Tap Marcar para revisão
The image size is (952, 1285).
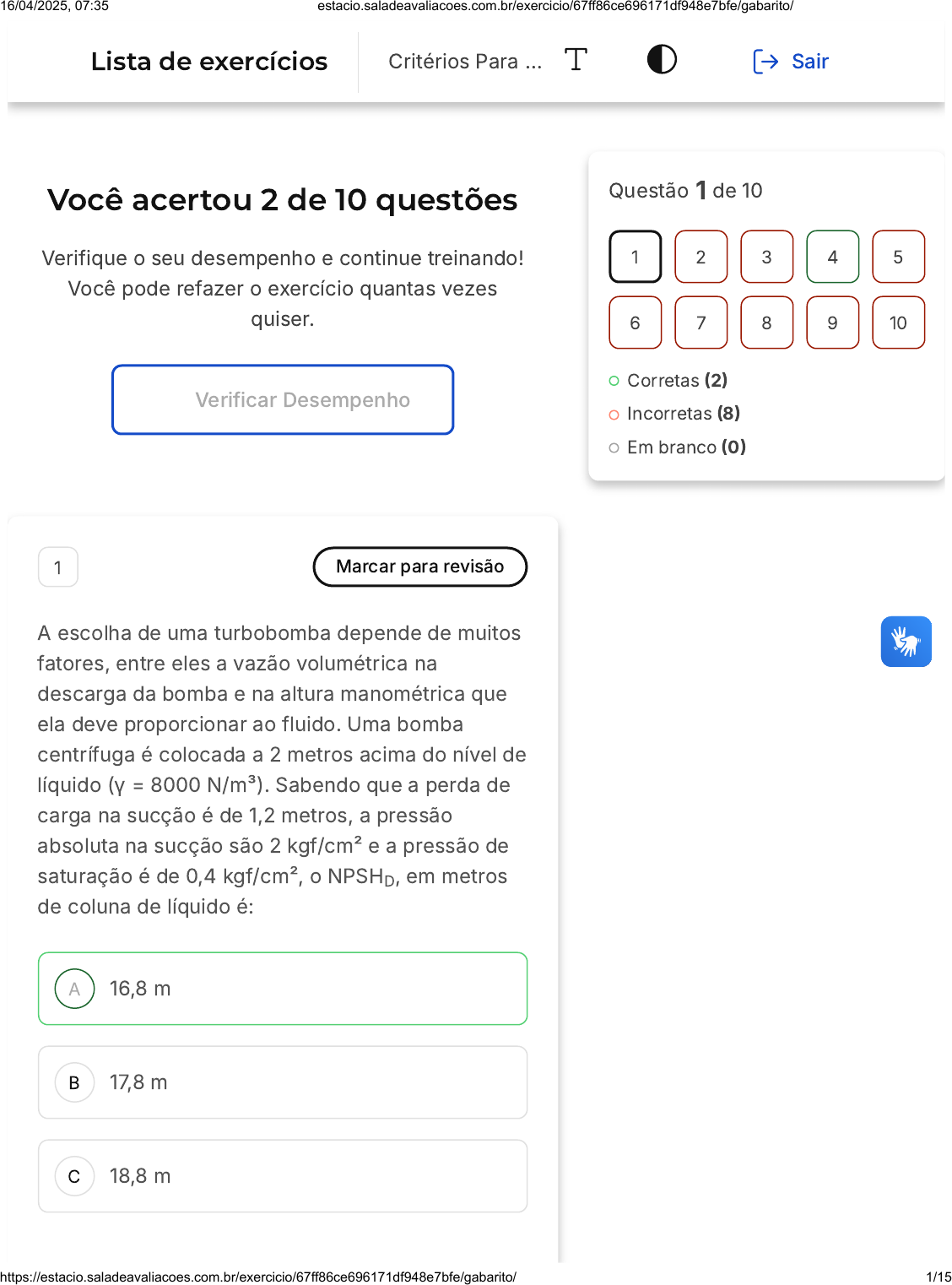pyautogui.click(x=419, y=567)
